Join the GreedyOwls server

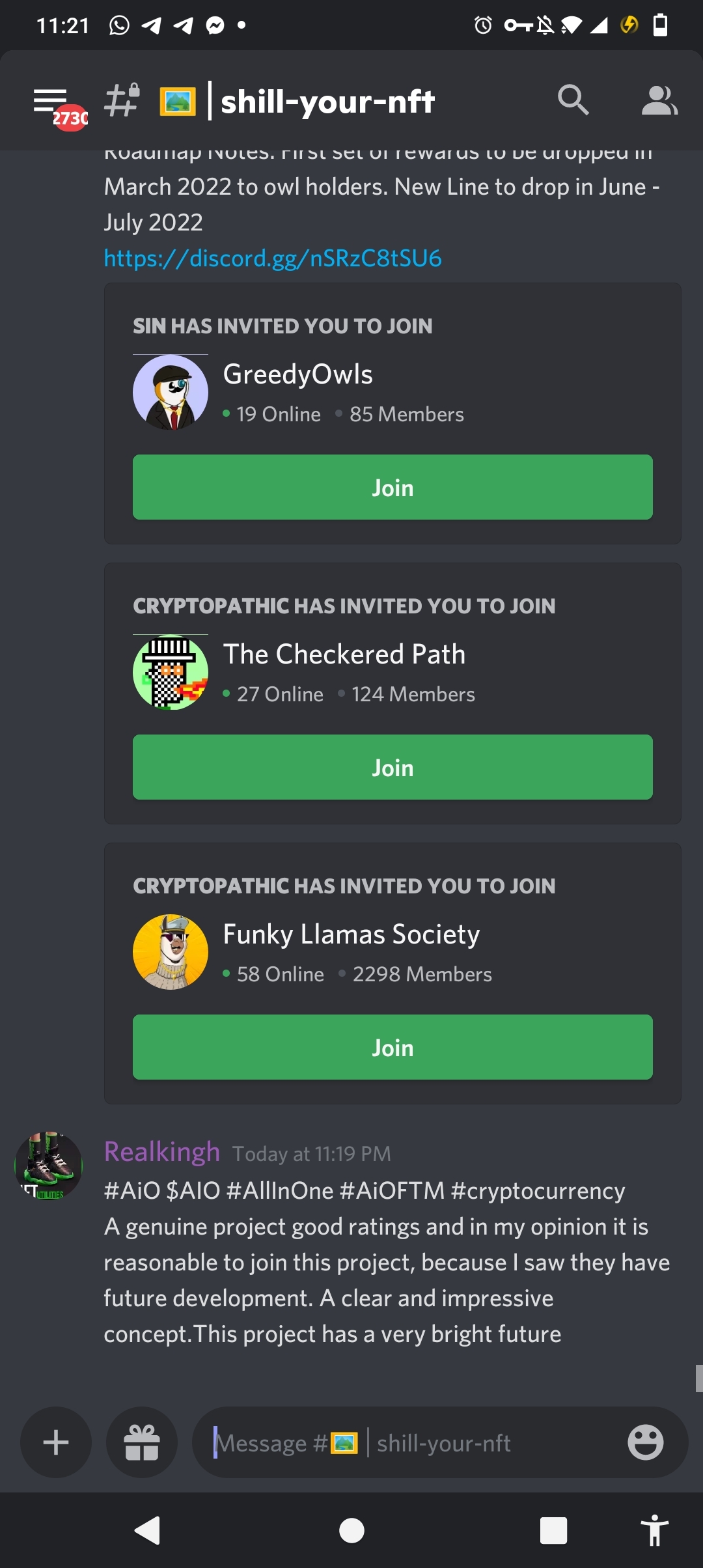tap(393, 487)
